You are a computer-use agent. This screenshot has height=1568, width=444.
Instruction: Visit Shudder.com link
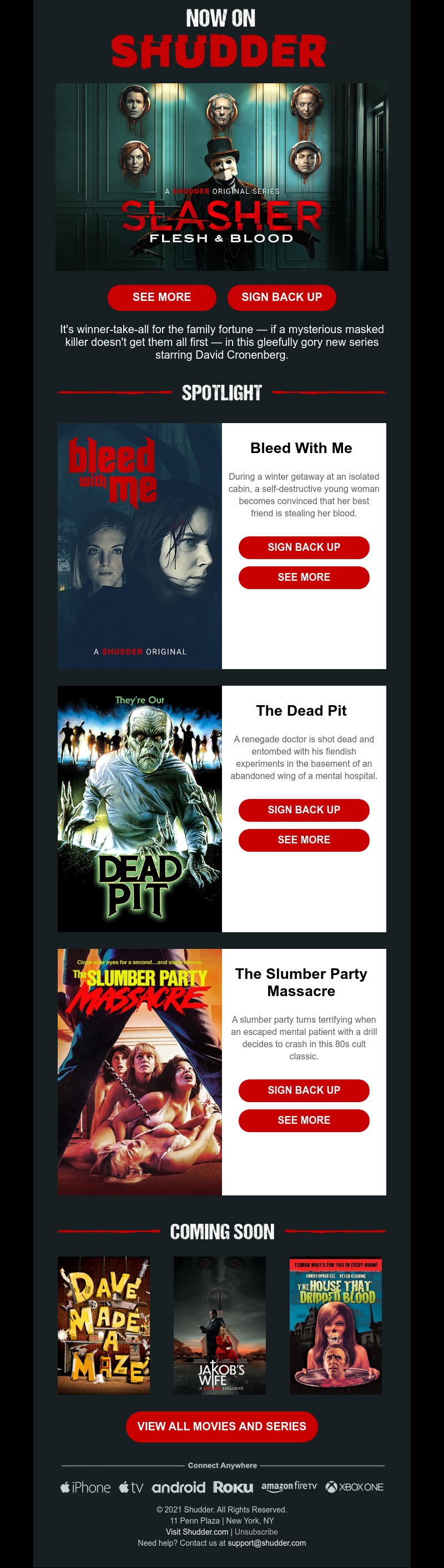pyautogui.click(x=197, y=1531)
